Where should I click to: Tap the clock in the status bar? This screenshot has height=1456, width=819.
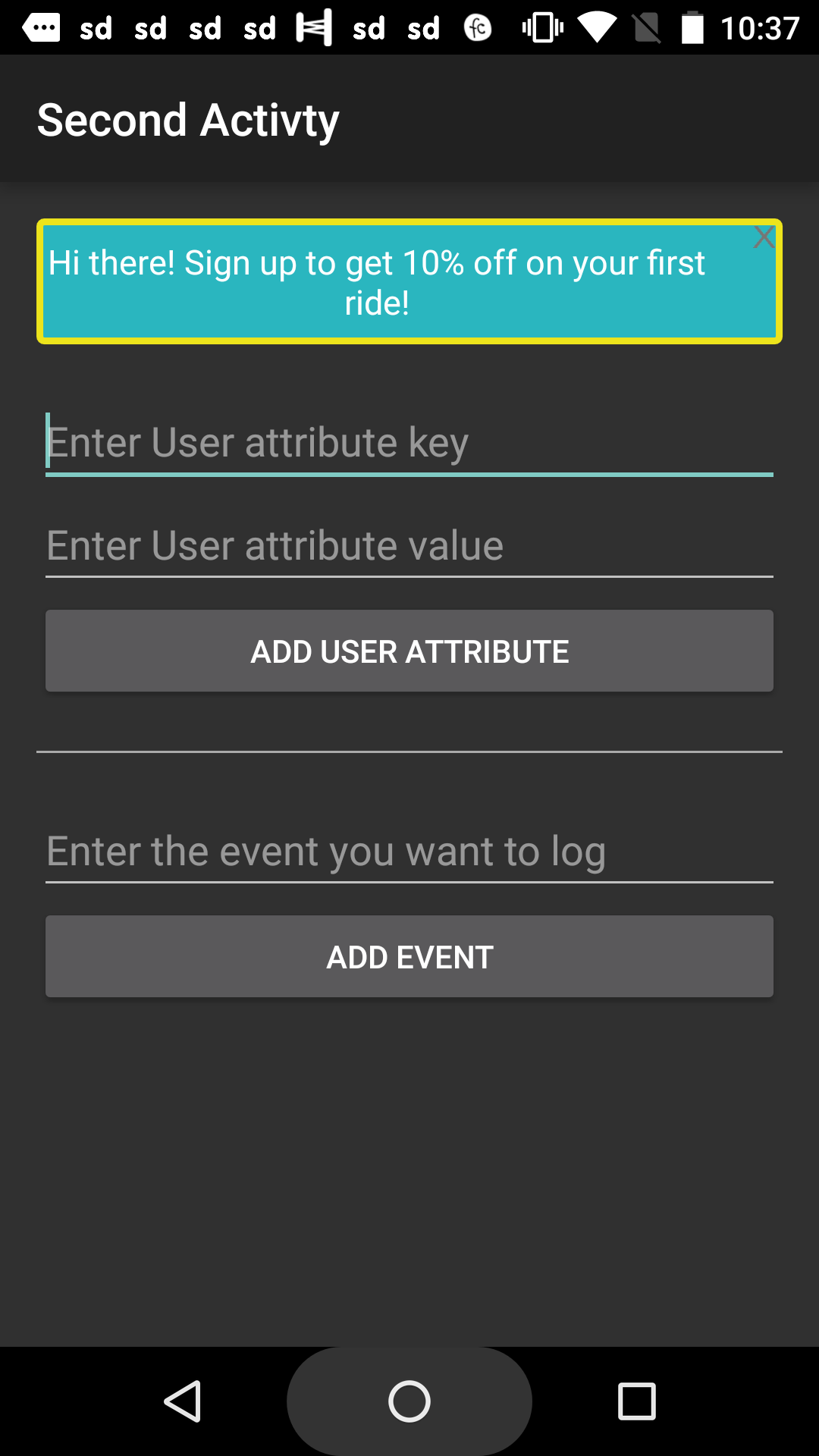pyautogui.click(x=758, y=27)
